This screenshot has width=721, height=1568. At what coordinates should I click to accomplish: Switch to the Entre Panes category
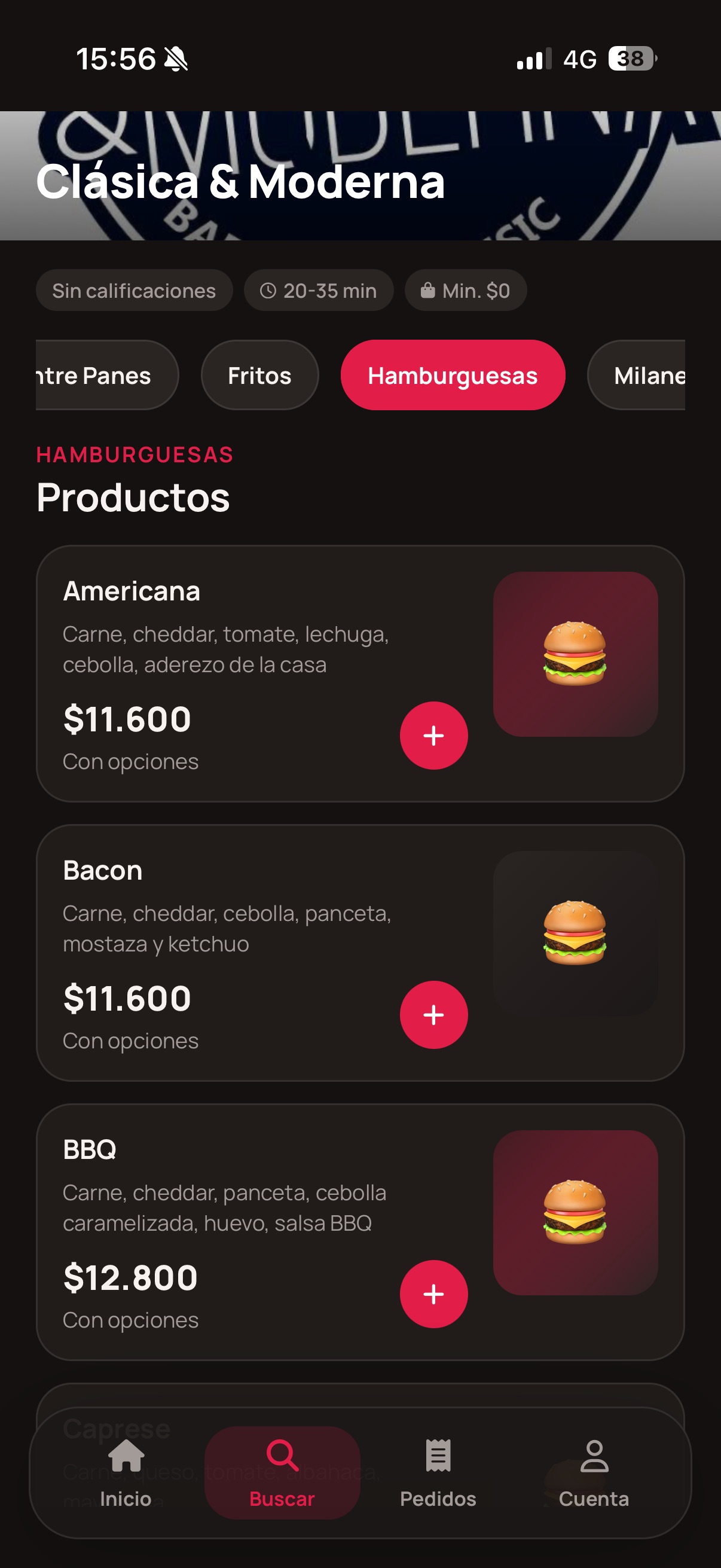107,375
